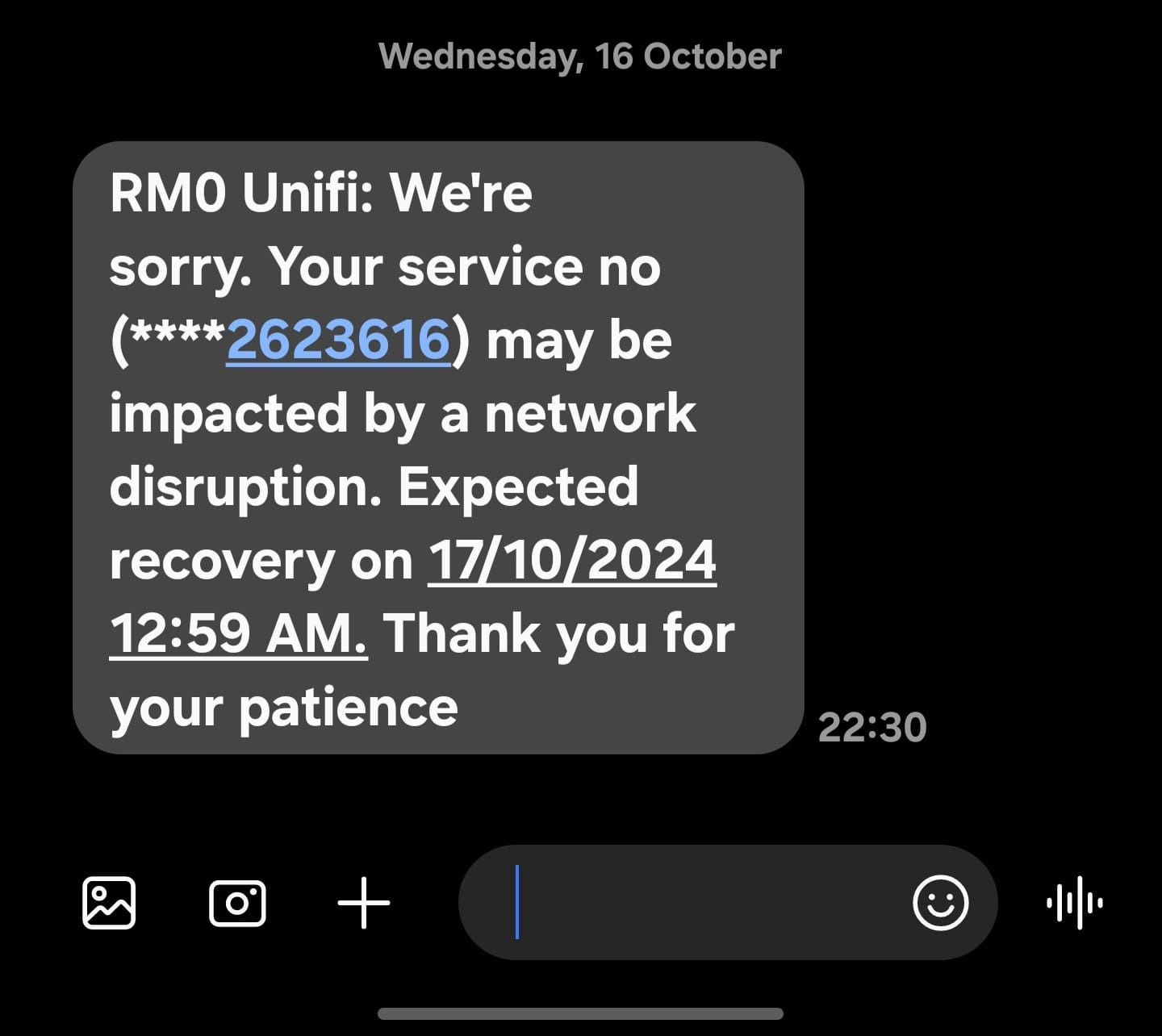Tap the plus attachment icon
Image resolution: width=1162 pixels, height=1036 pixels.
[x=363, y=902]
